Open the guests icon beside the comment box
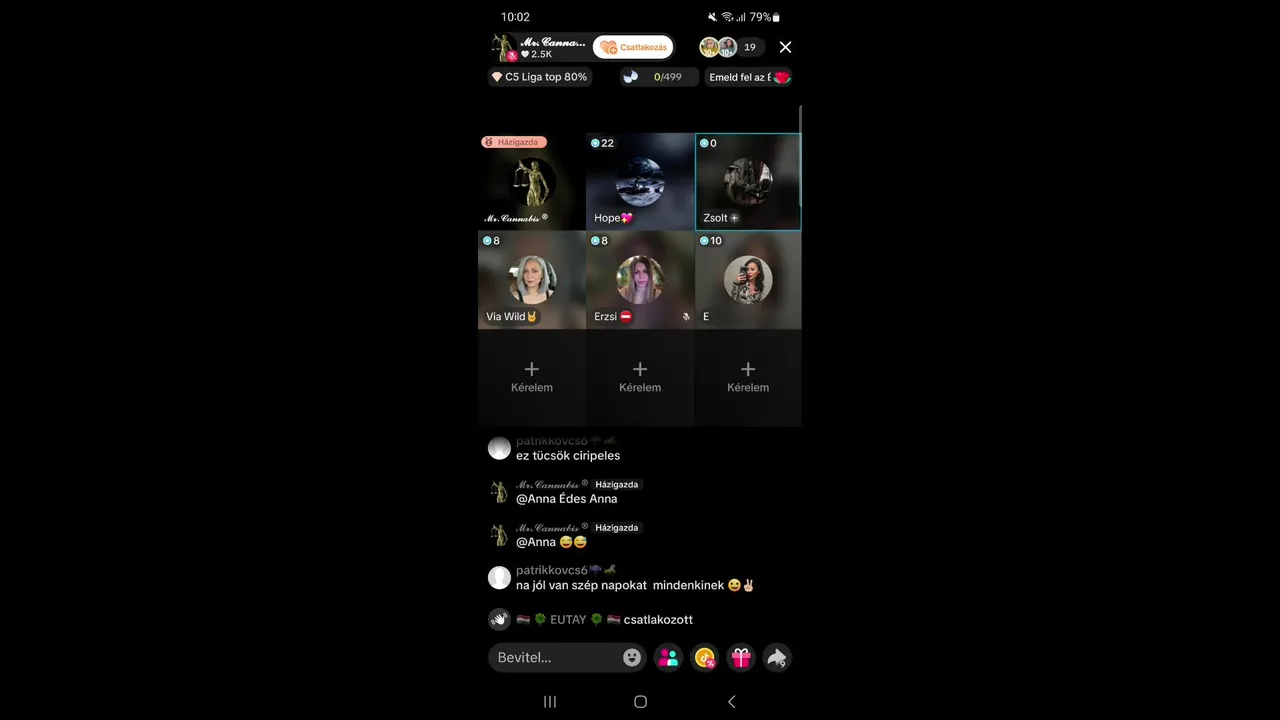This screenshot has height=720, width=1280. tap(668, 657)
